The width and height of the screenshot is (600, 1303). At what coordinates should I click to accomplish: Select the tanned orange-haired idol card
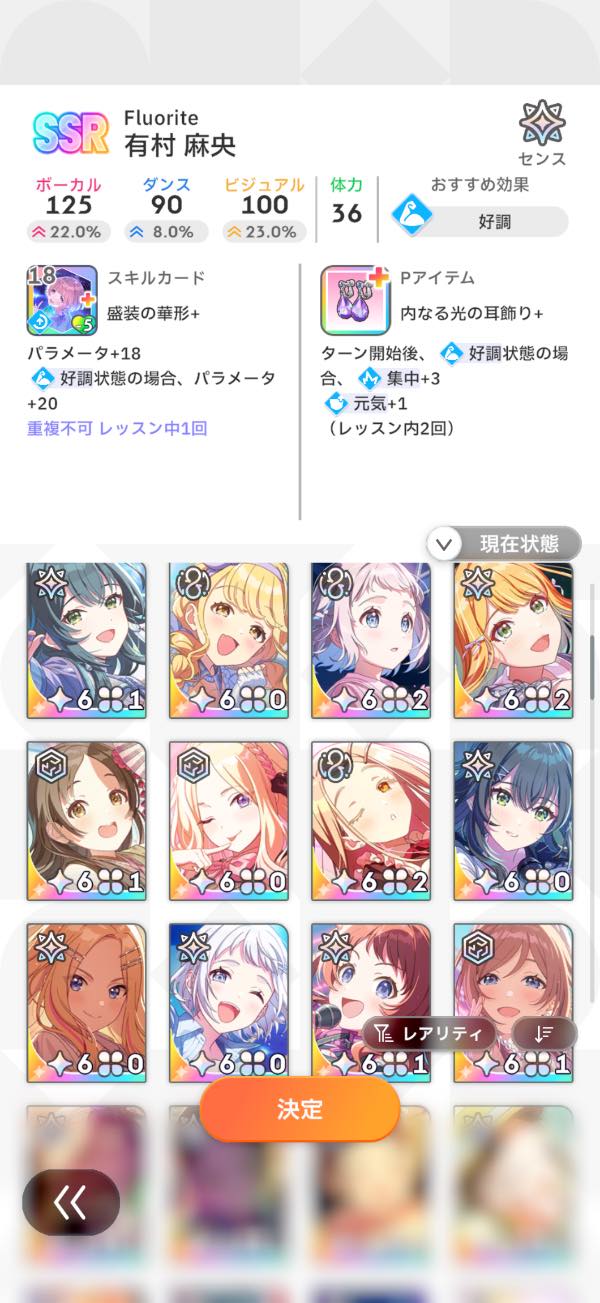point(86,1000)
